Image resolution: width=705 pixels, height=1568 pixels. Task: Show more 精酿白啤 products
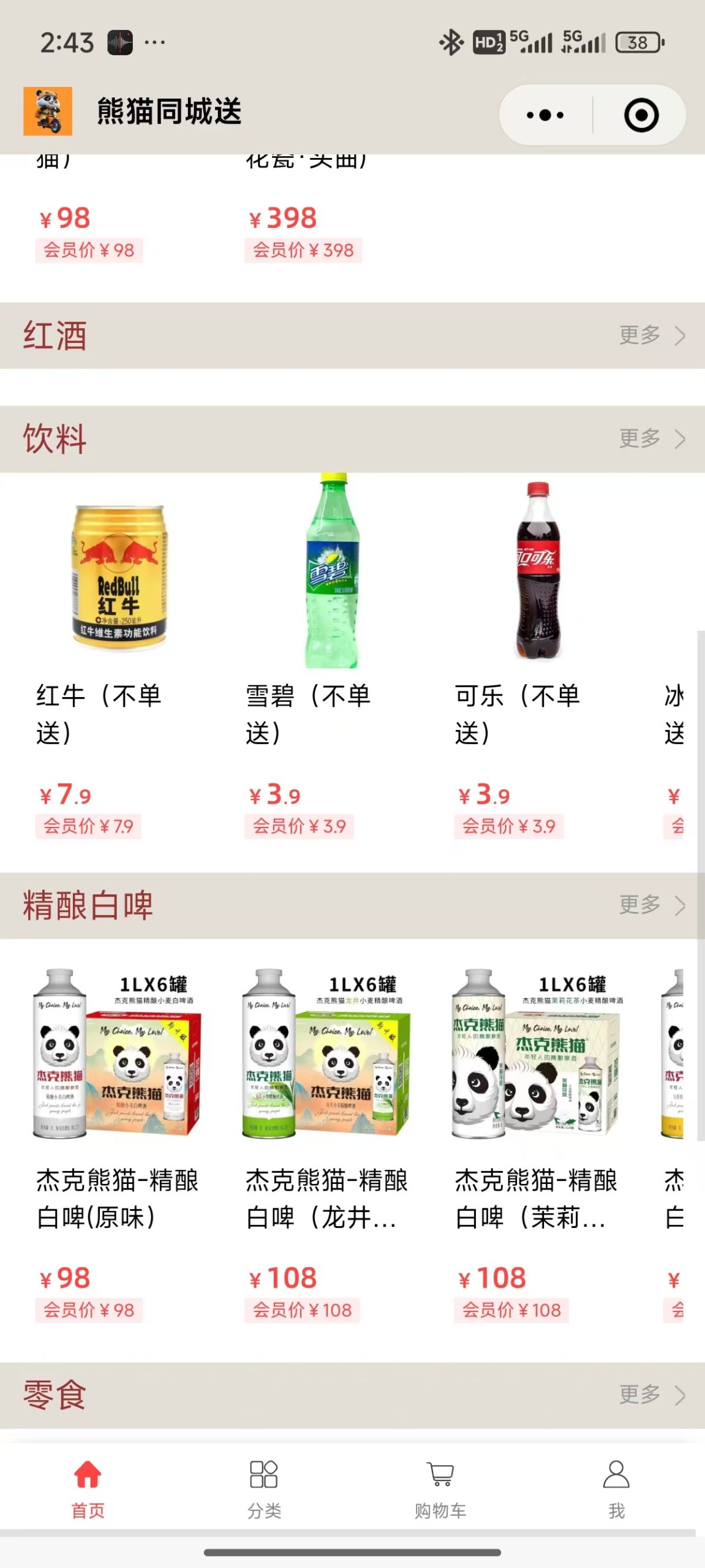pyautogui.click(x=651, y=905)
